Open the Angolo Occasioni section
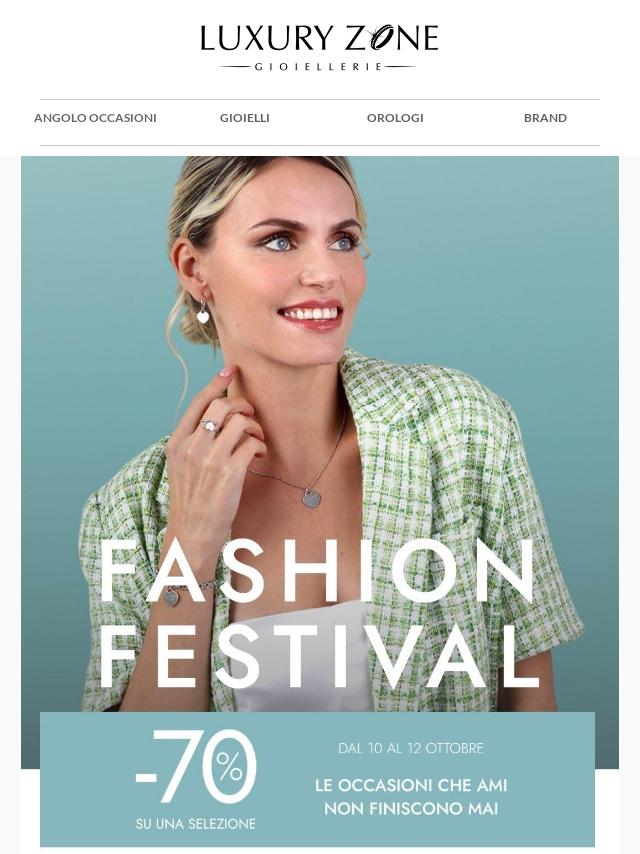The image size is (640, 854). [95, 118]
